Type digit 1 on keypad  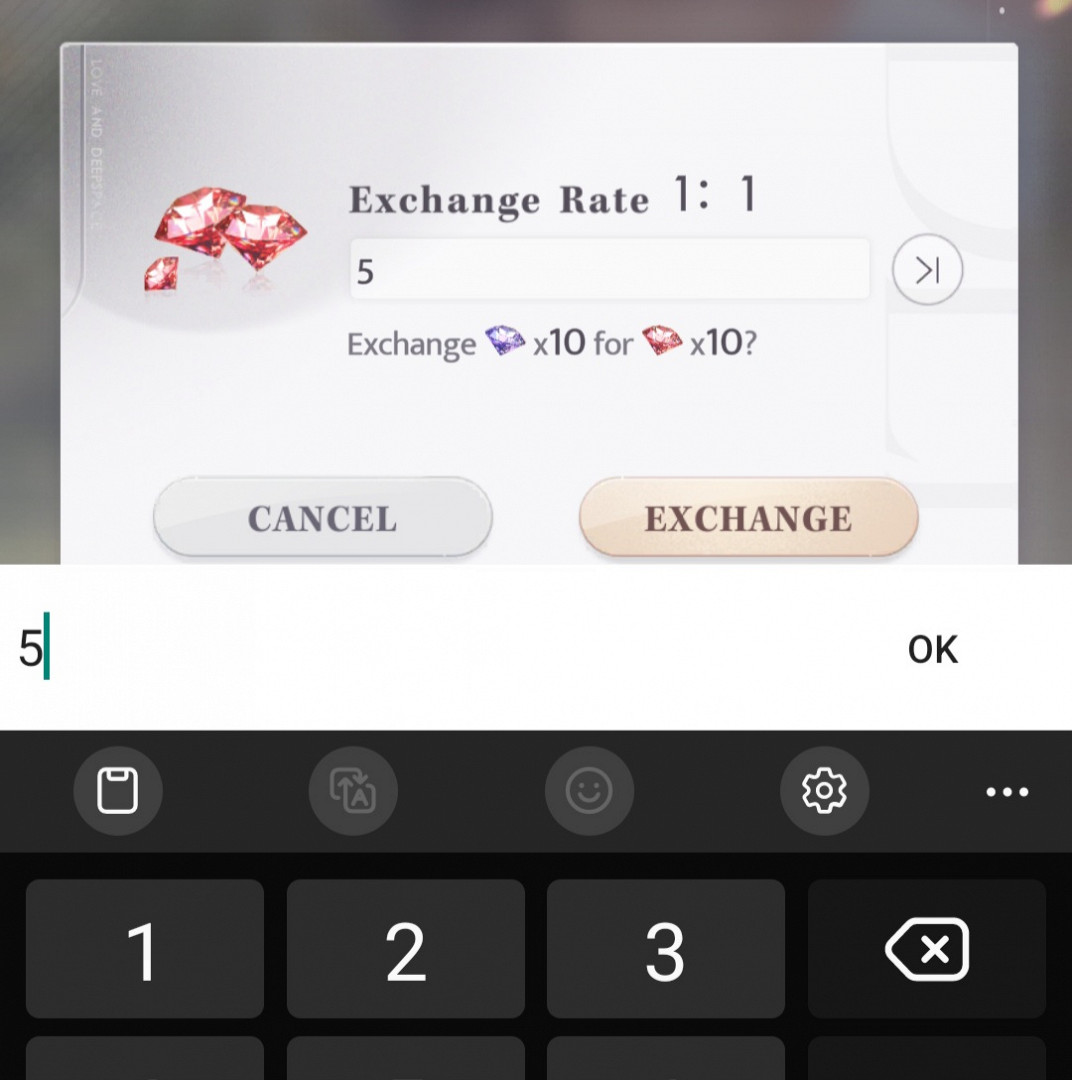144,949
